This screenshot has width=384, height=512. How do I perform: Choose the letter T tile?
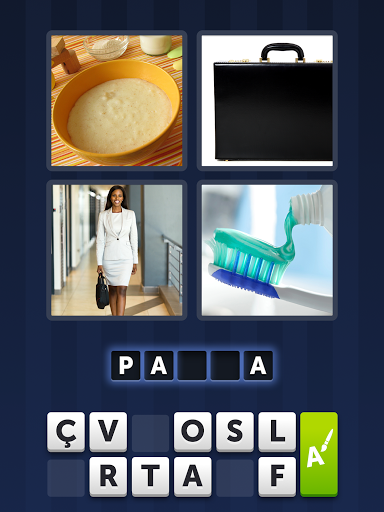coord(150,477)
